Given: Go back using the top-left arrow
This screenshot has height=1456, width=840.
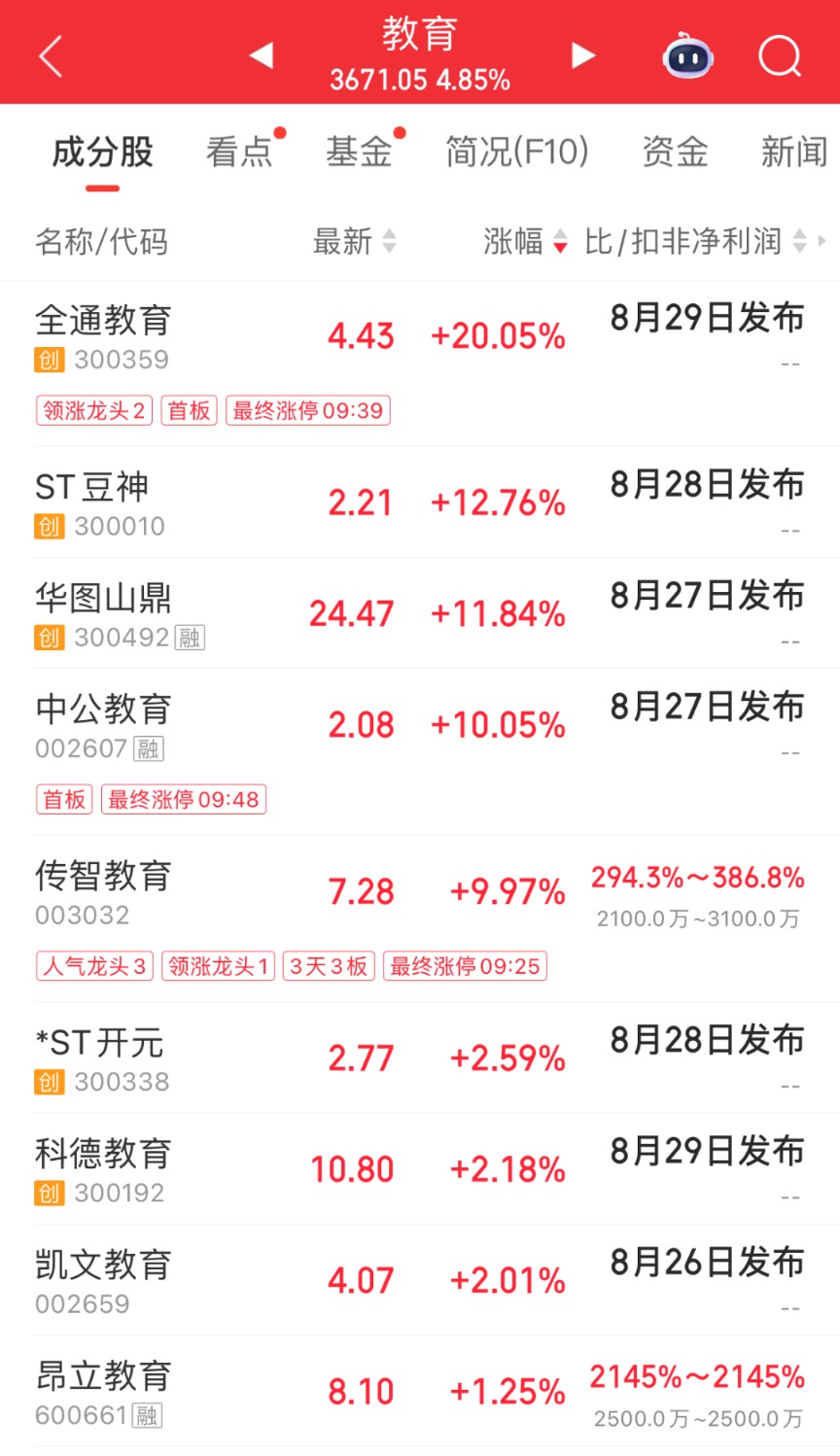Looking at the screenshot, I should click(x=51, y=56).
